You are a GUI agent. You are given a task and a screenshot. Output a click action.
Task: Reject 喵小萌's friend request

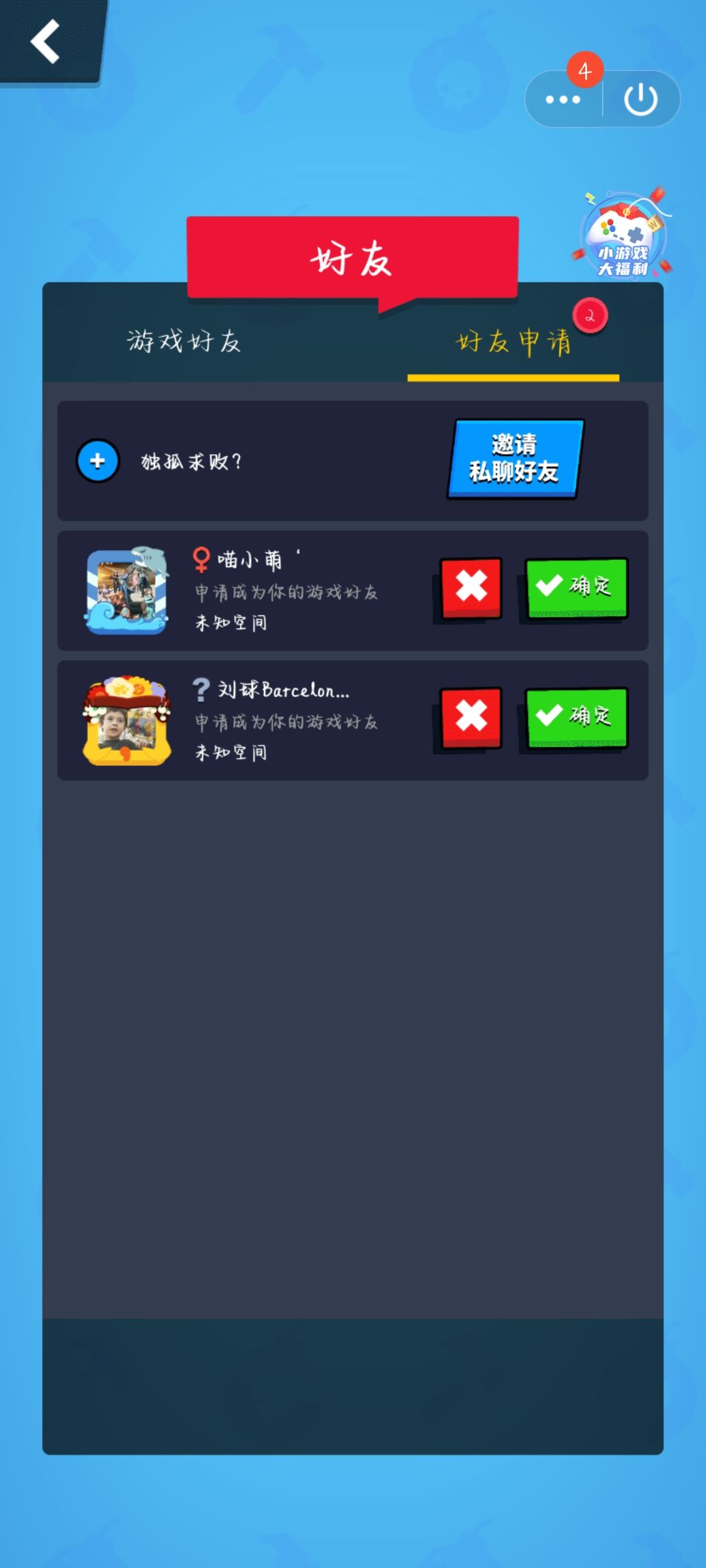(471, 588)
